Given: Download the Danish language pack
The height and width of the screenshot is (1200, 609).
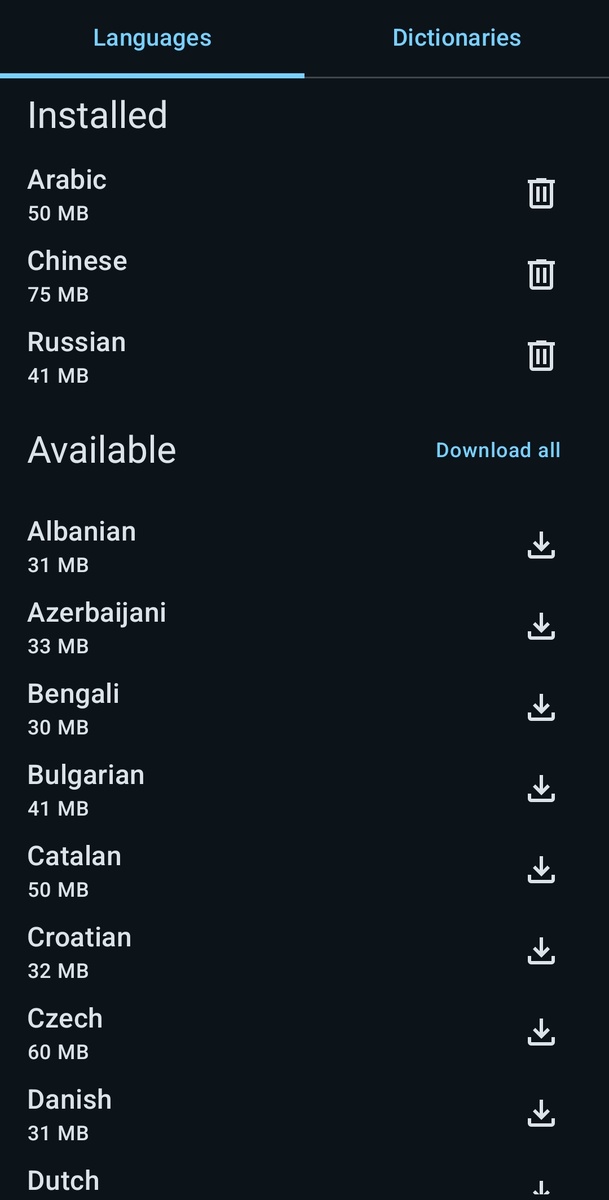Looking at the screenshot, I should pyautogui.click(x=541, y=1112).
